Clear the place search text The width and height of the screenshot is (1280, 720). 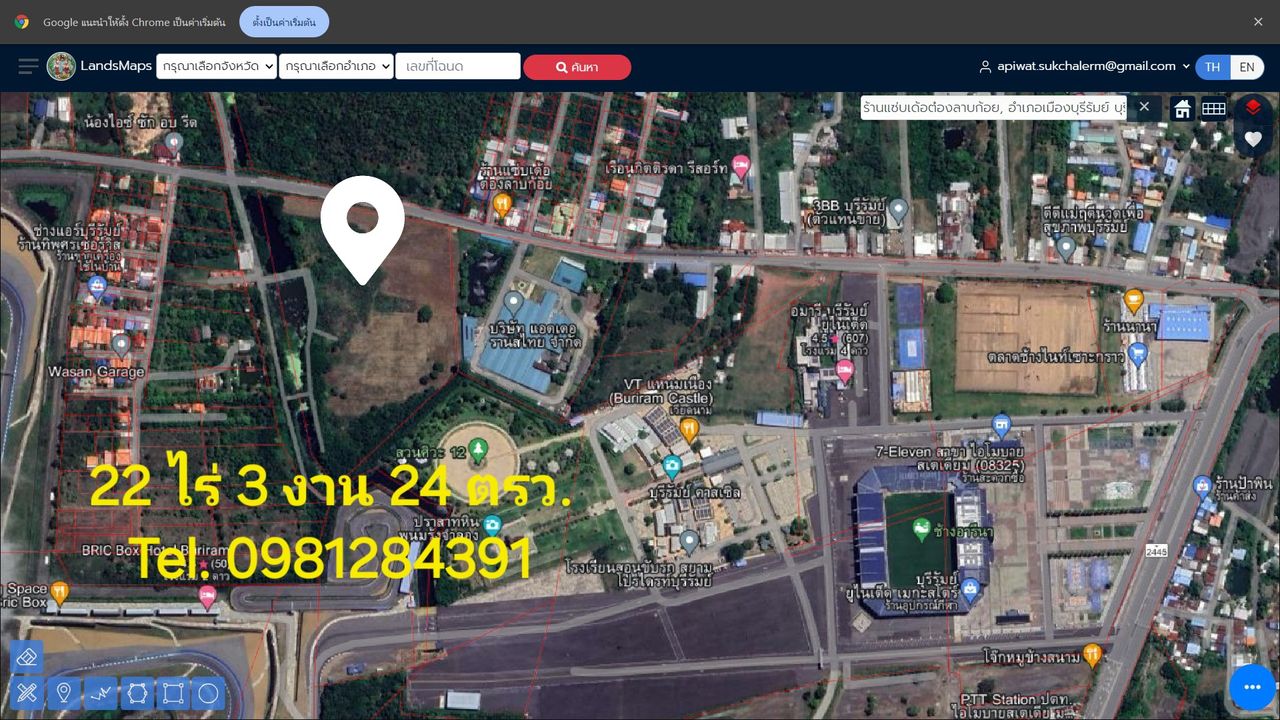click(1144, 107)
